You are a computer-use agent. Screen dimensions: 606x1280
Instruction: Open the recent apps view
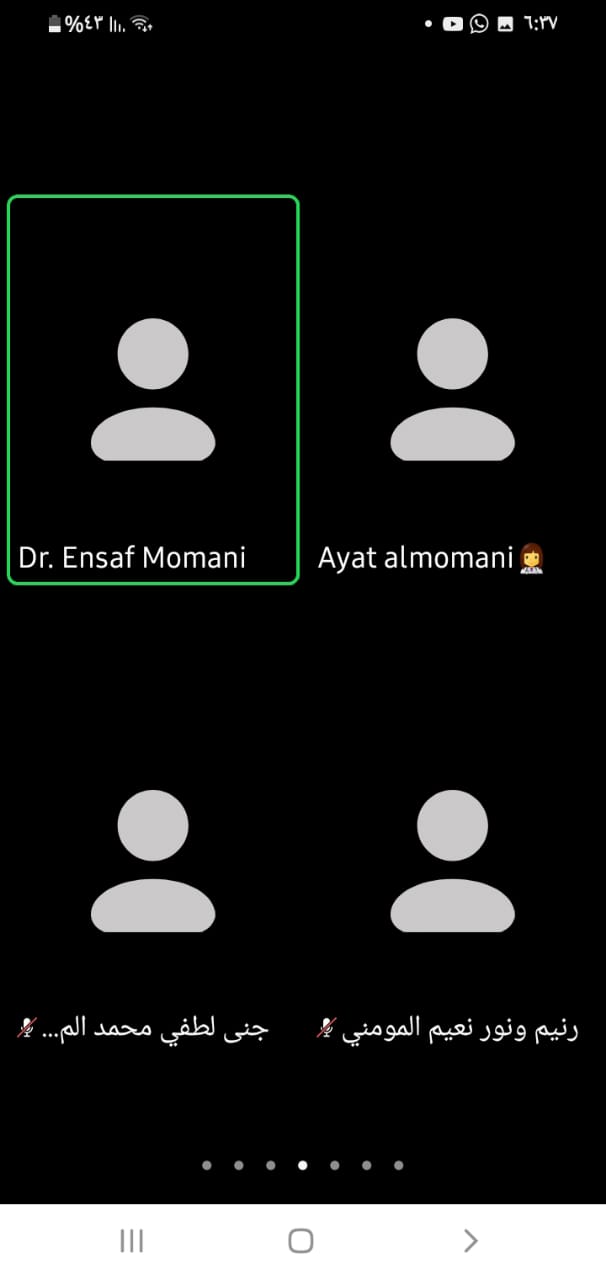click(131, 1241)
